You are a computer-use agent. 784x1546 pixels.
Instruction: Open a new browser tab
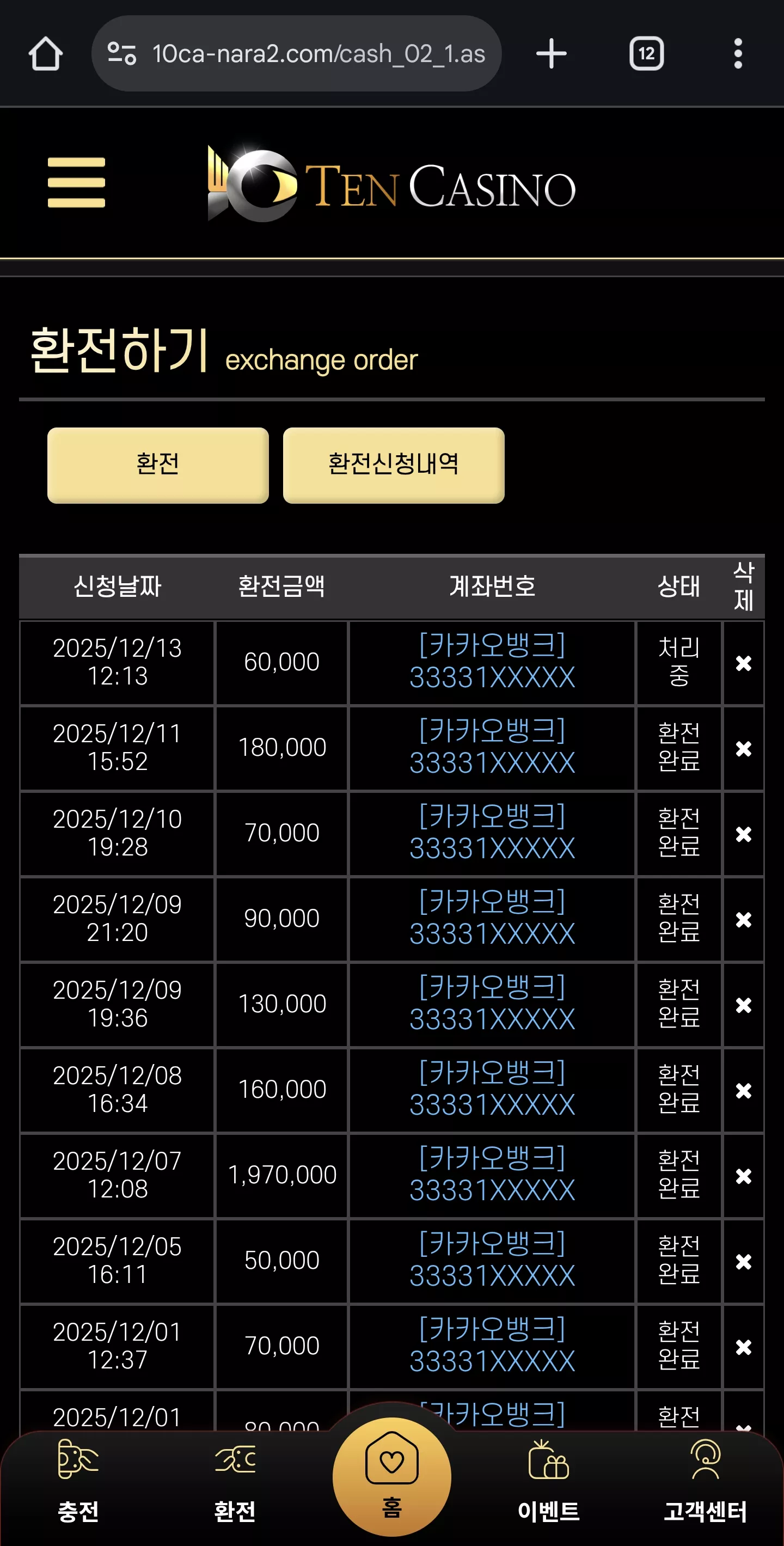point(550,54)
